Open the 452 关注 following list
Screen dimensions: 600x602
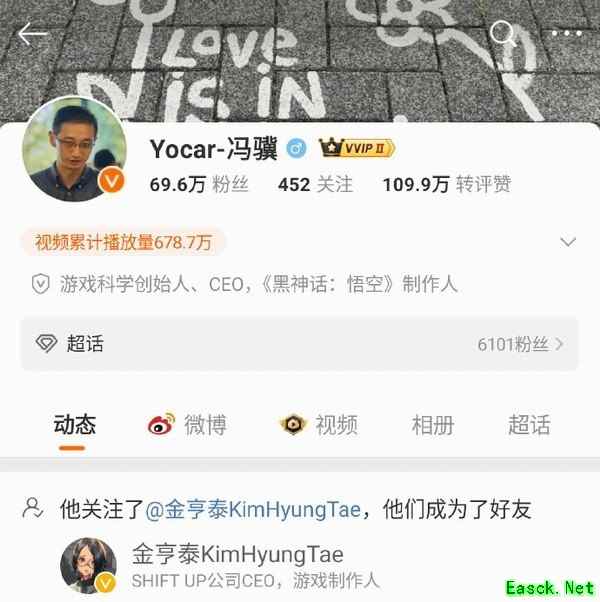[315, 184]
